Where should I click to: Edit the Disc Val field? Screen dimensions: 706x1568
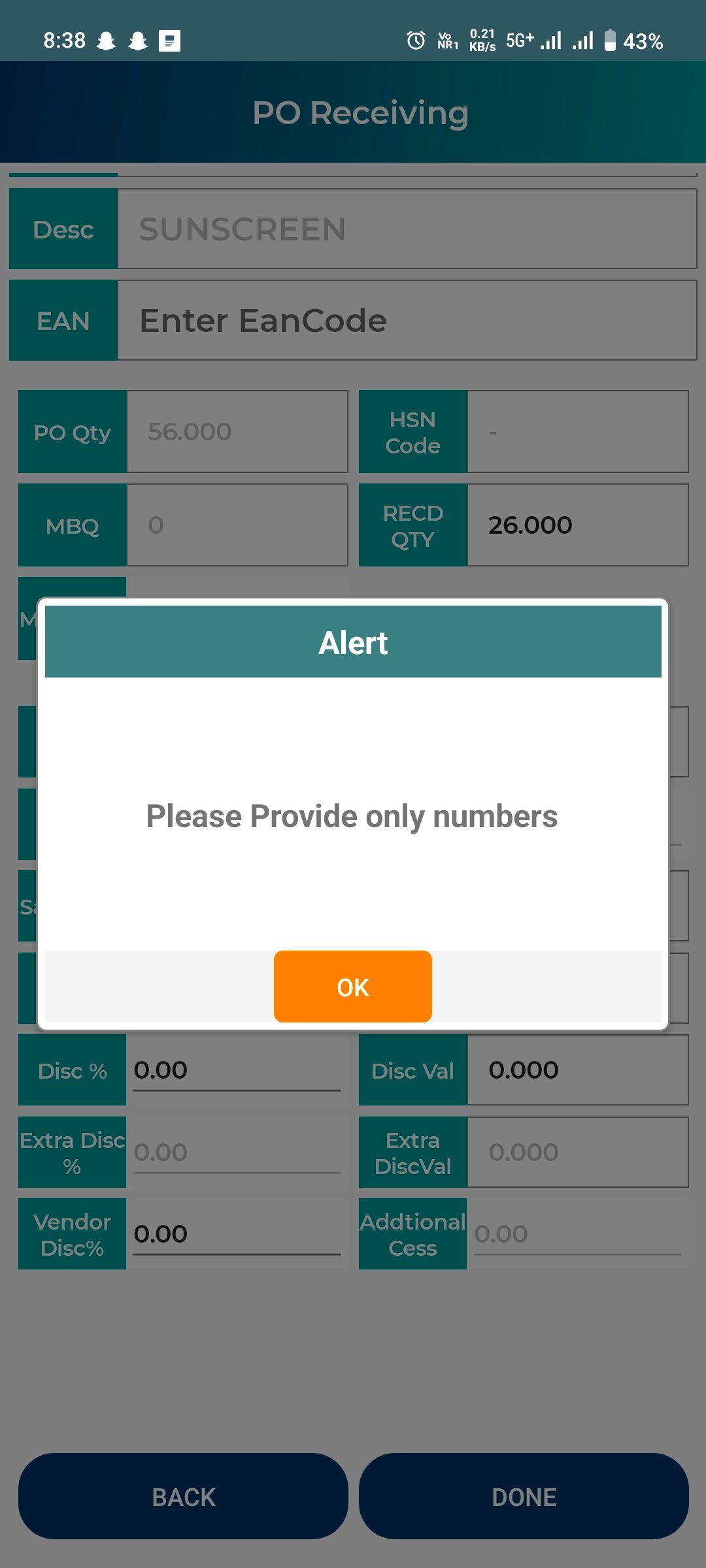point(578,1070)
